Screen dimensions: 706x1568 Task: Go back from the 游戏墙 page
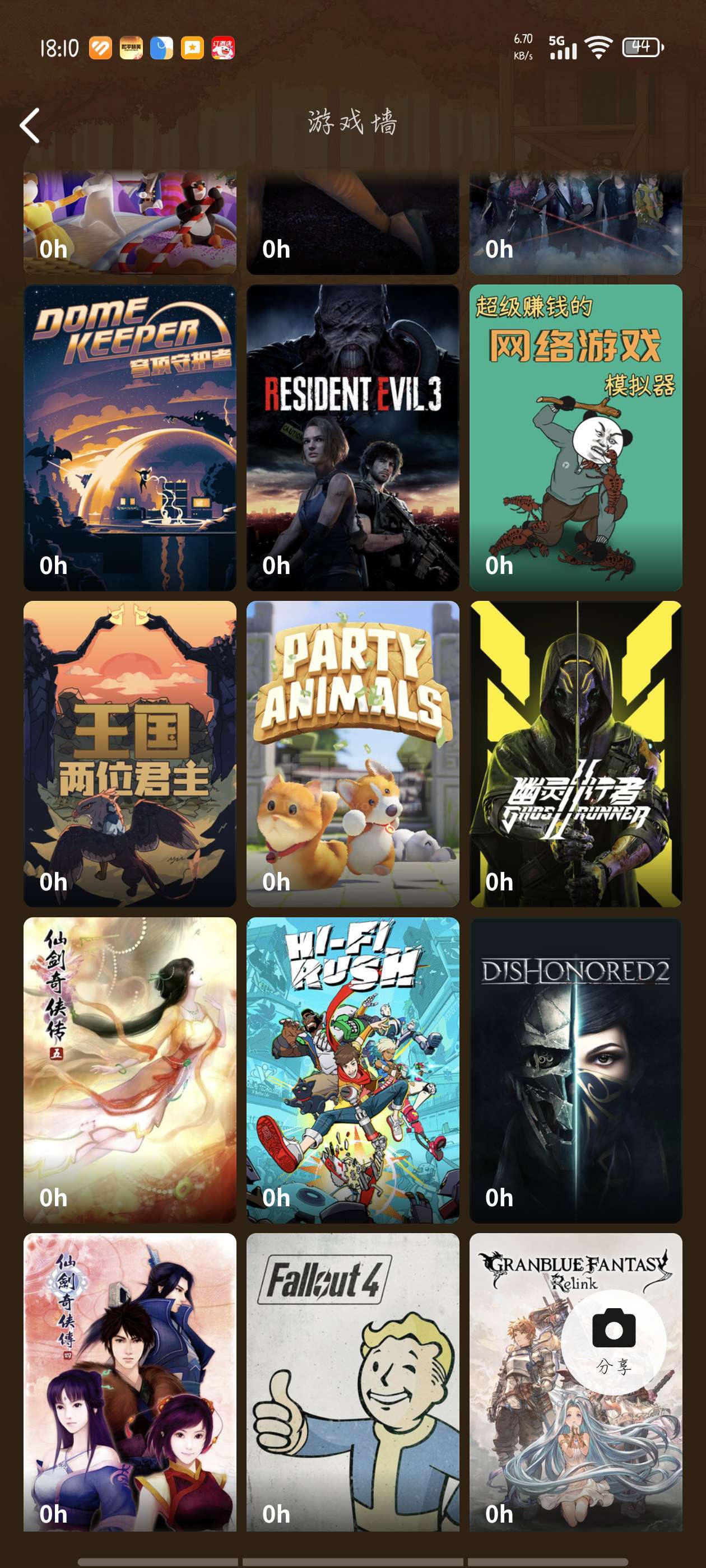30,125
